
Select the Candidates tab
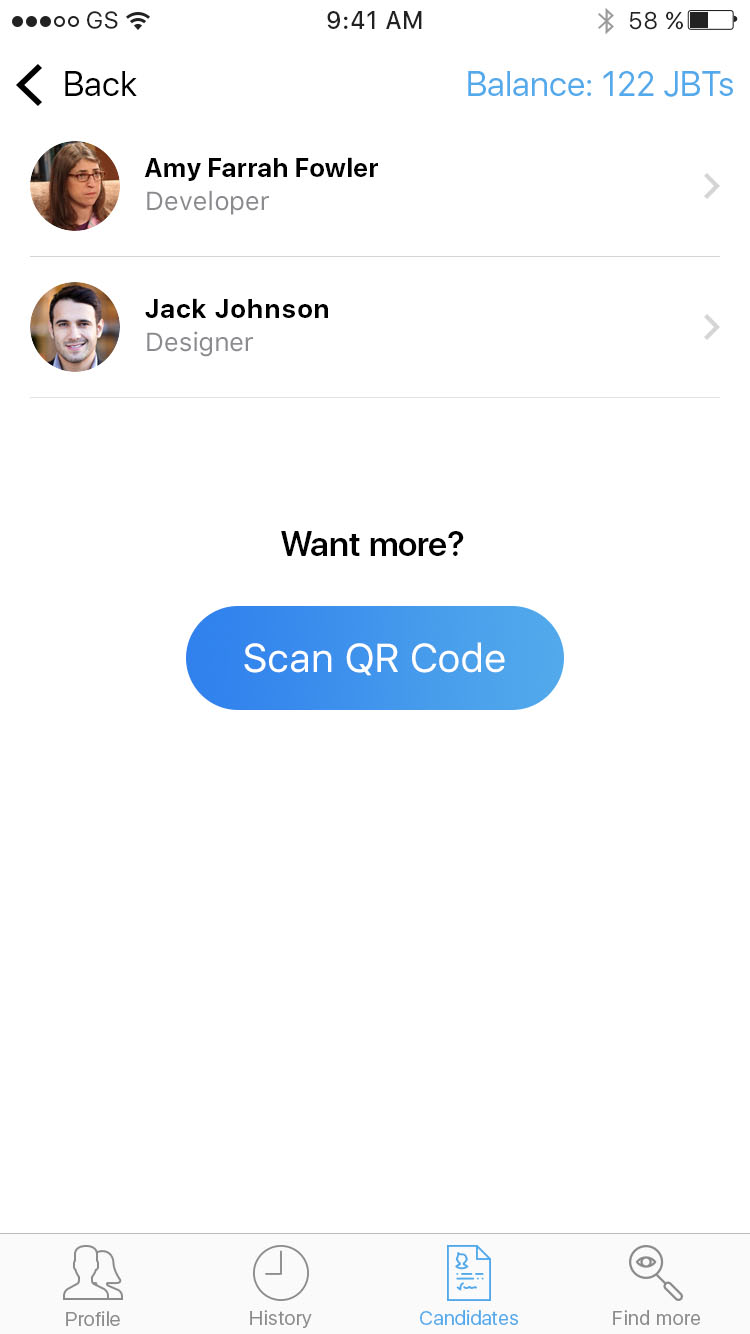point(468,1286)
